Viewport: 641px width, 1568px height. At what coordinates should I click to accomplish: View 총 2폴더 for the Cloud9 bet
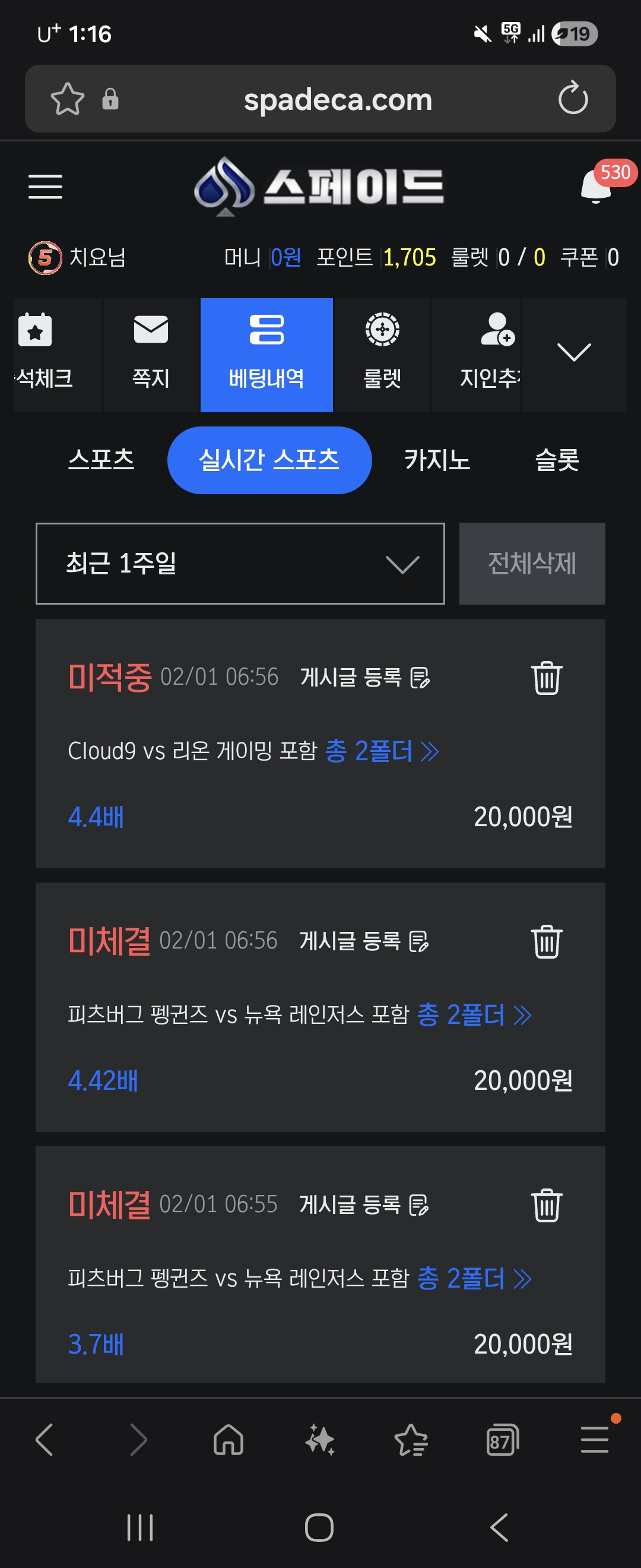(x=382, y=751)
